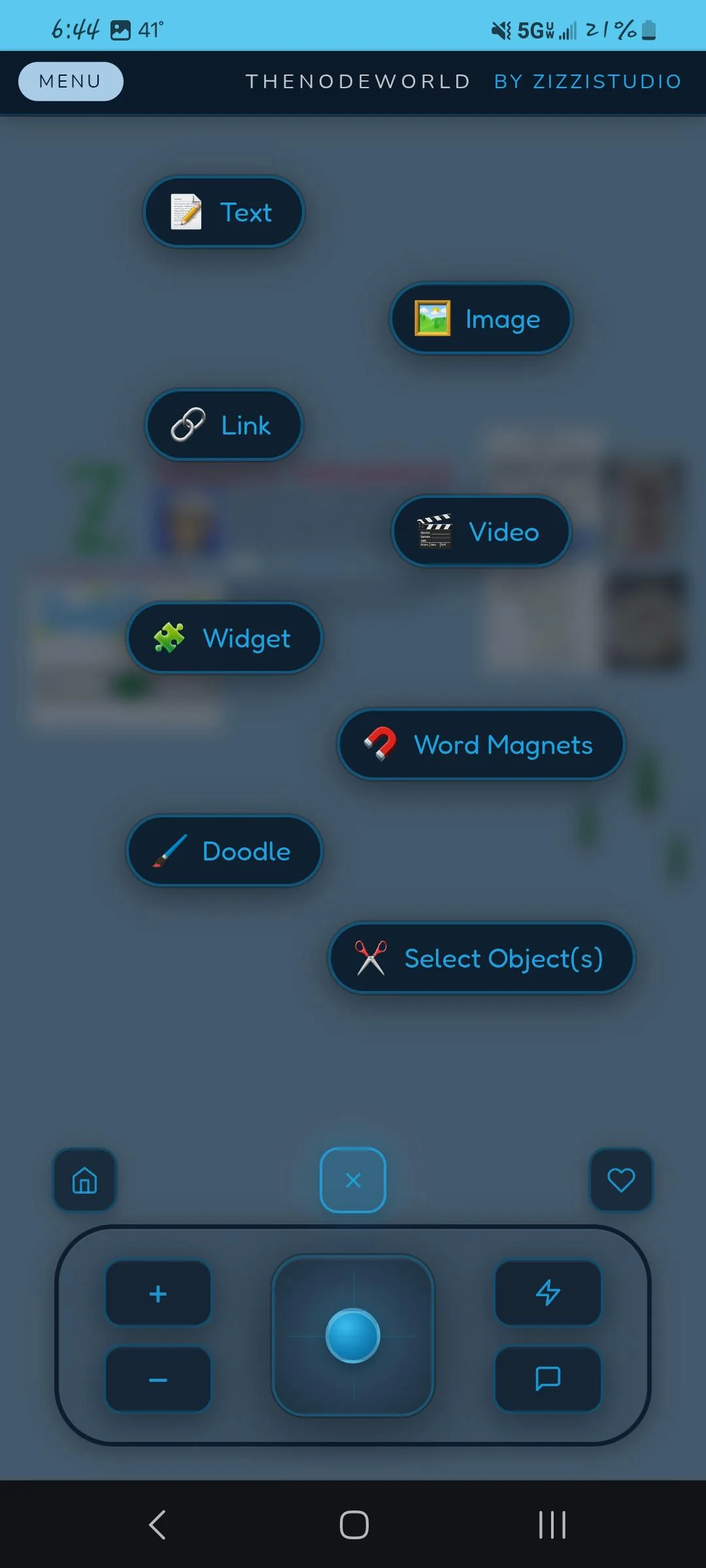This screenshot has height=1568, width=706.
Task: Add a Text object
Action: click(224, 212)
